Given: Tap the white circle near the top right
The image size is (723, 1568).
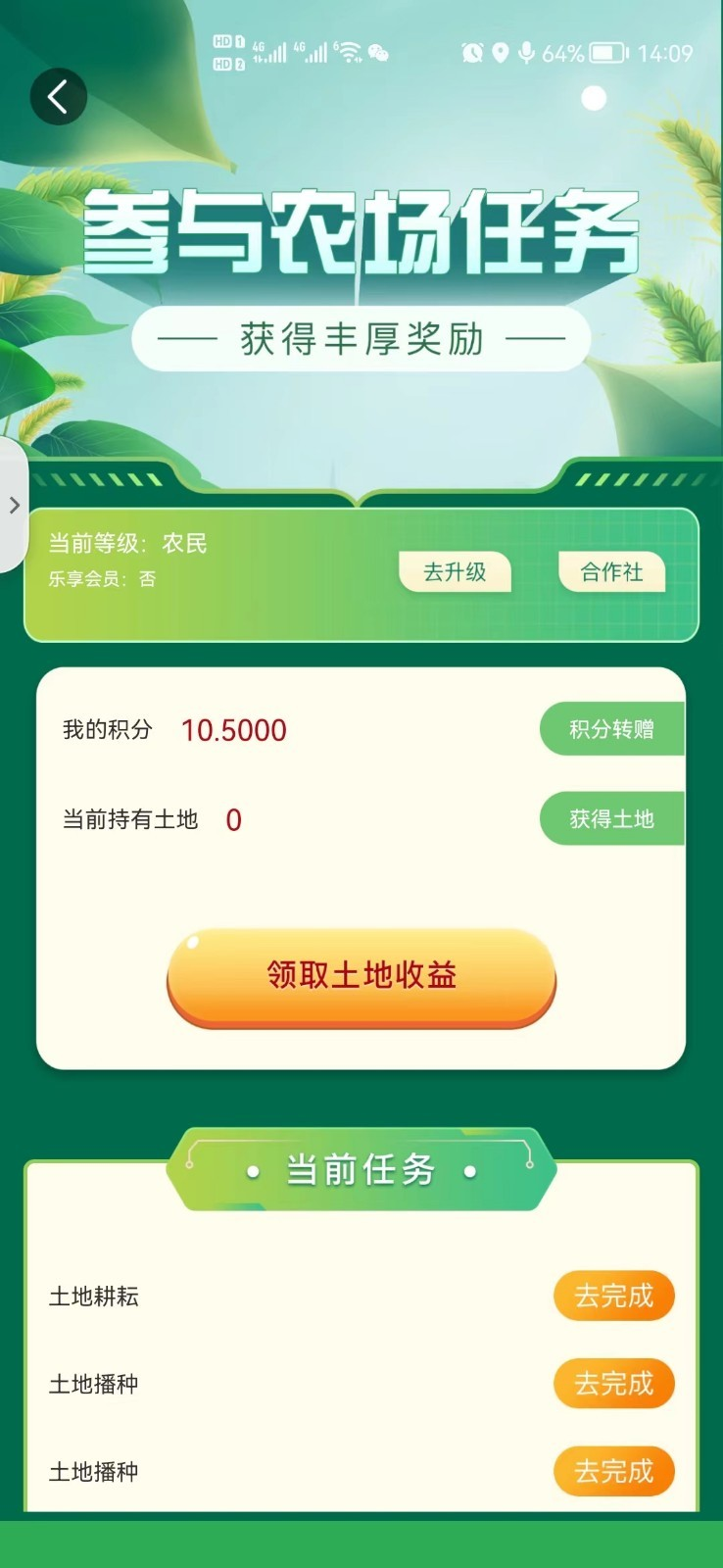Looking at the screenshot, I should [x=594, y=98].
